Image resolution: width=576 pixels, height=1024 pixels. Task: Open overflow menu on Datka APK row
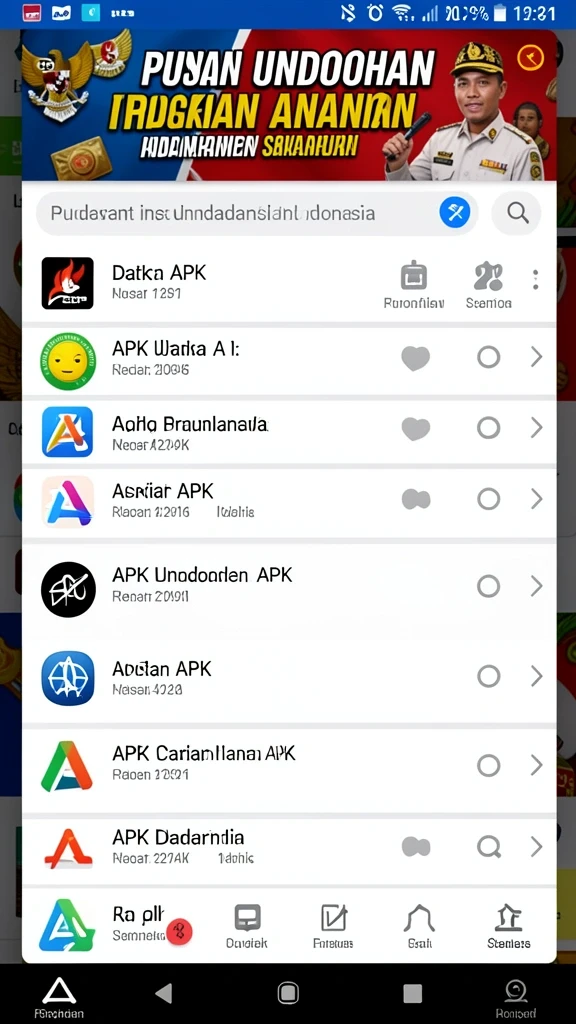(x=536, y=280)
